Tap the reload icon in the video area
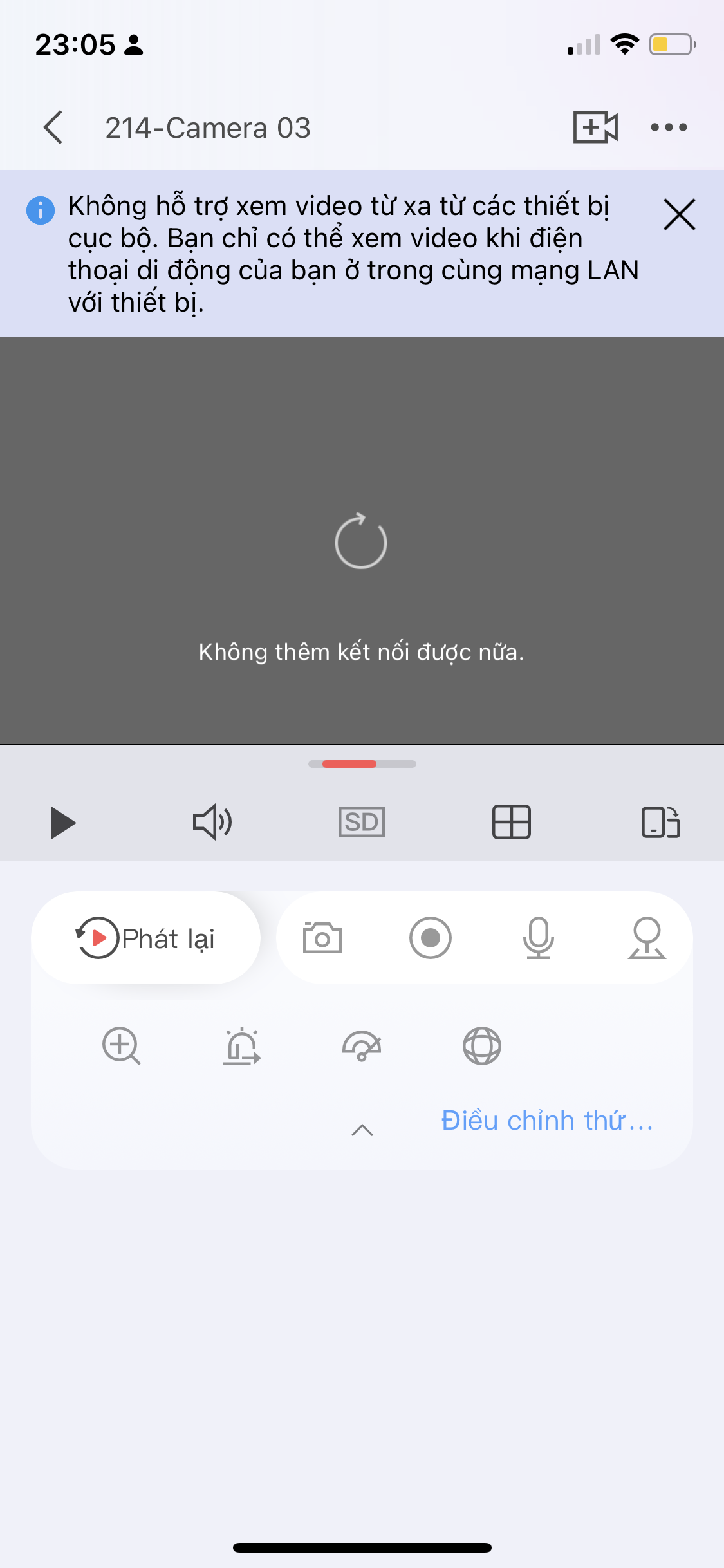 click(361, 541)
